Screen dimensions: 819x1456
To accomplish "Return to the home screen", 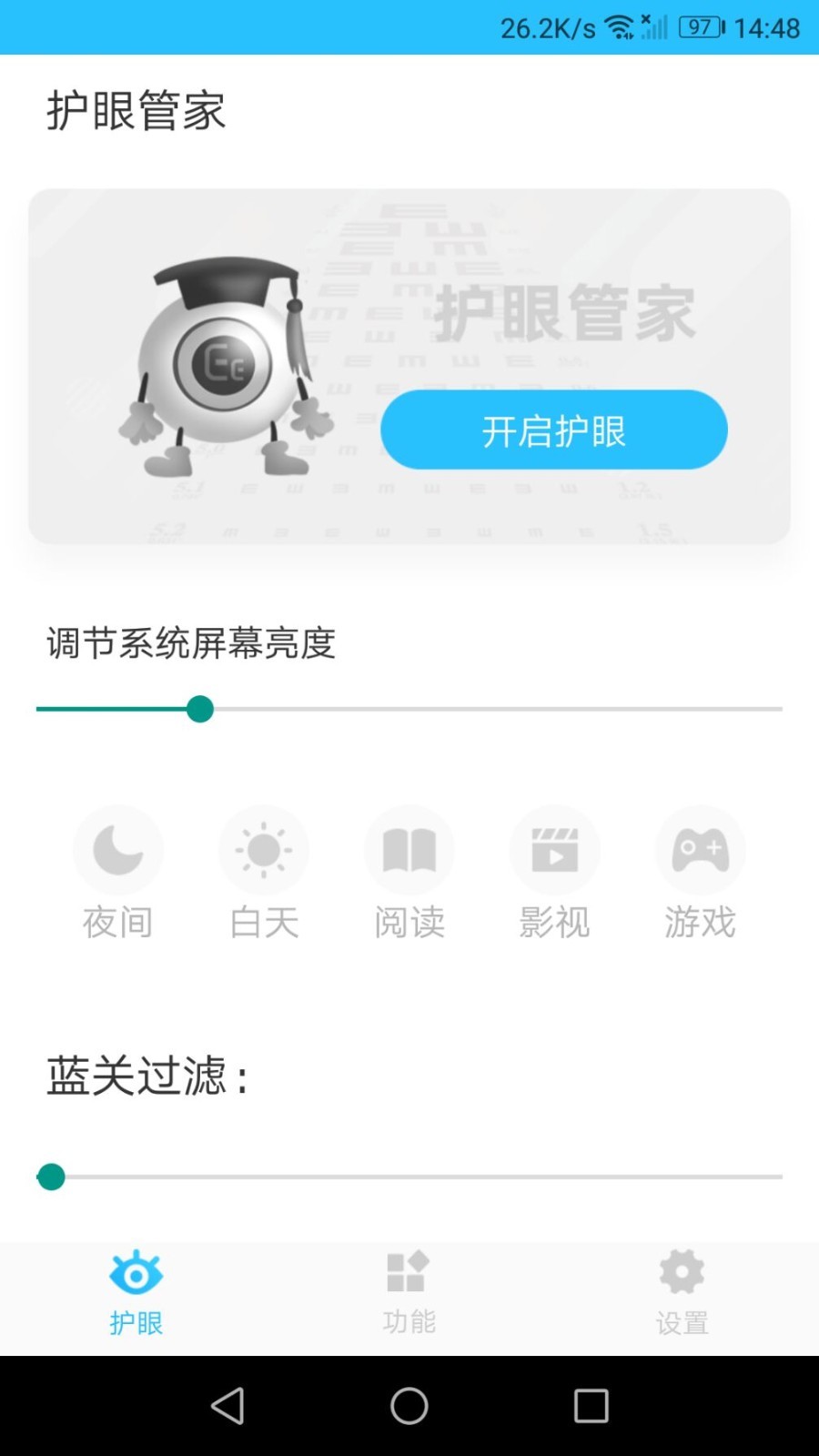I will [x=409, y=1406].
